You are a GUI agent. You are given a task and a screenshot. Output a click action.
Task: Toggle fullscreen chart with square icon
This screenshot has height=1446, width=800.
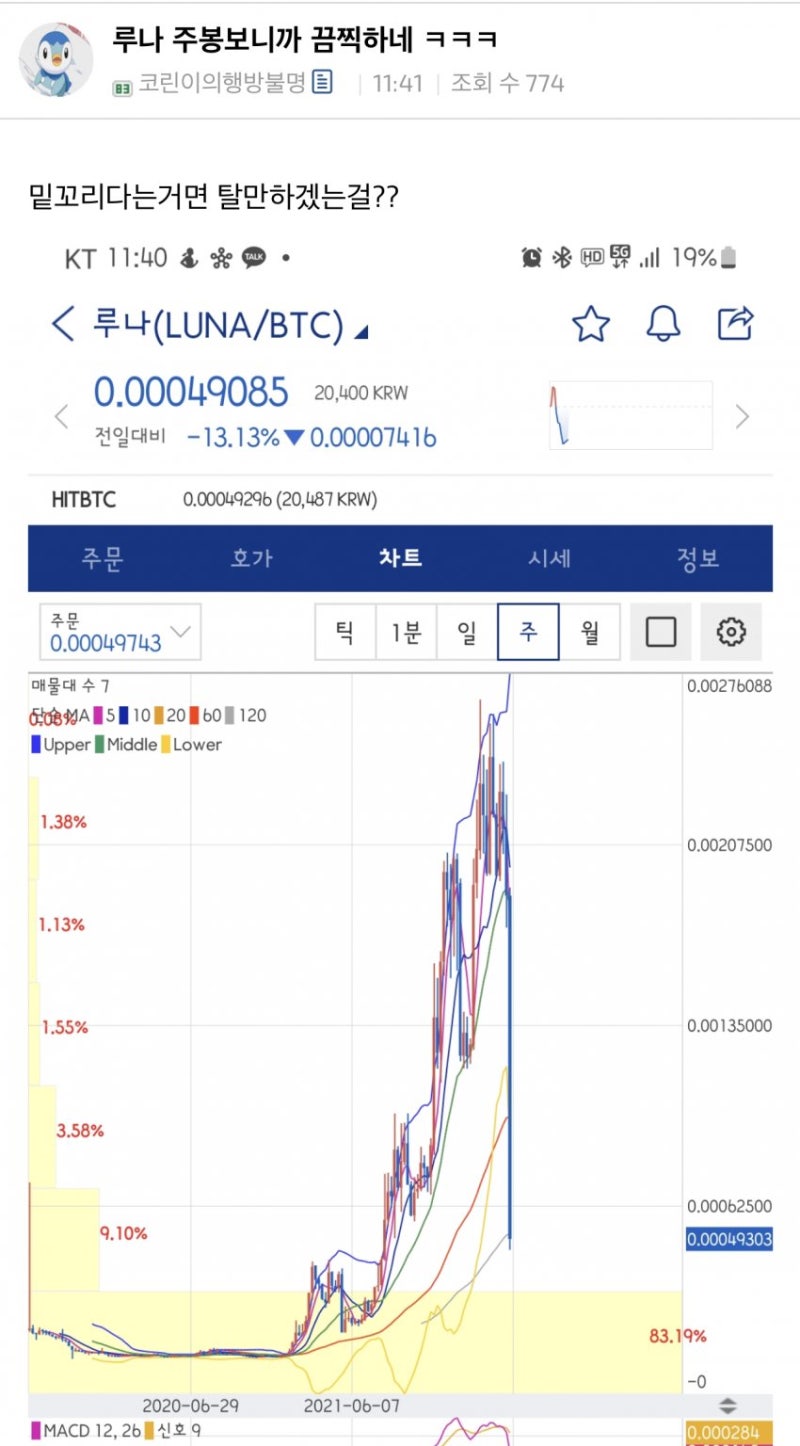[661, 632]
